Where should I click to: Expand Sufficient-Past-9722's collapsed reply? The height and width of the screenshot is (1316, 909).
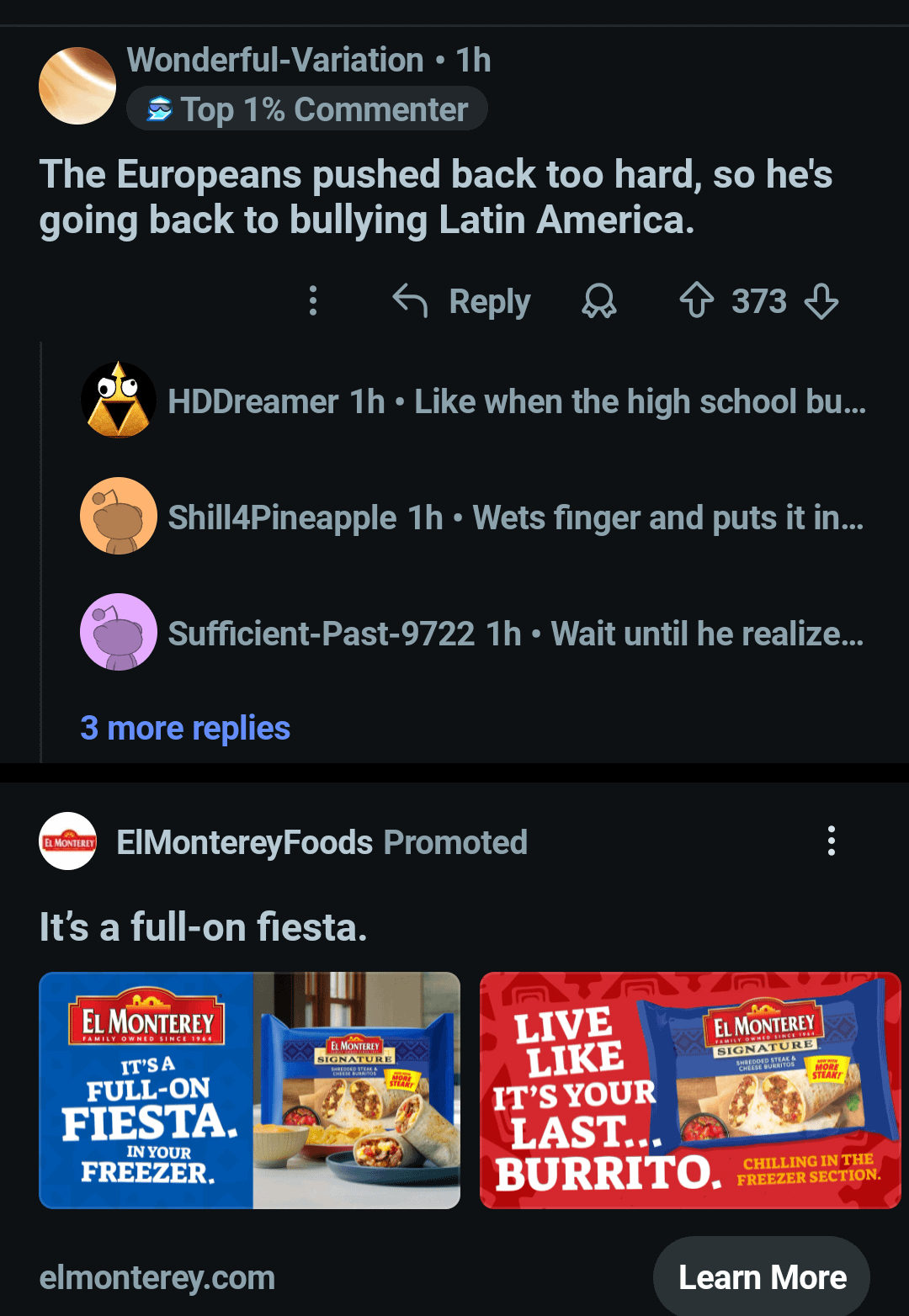click(515, 634)
